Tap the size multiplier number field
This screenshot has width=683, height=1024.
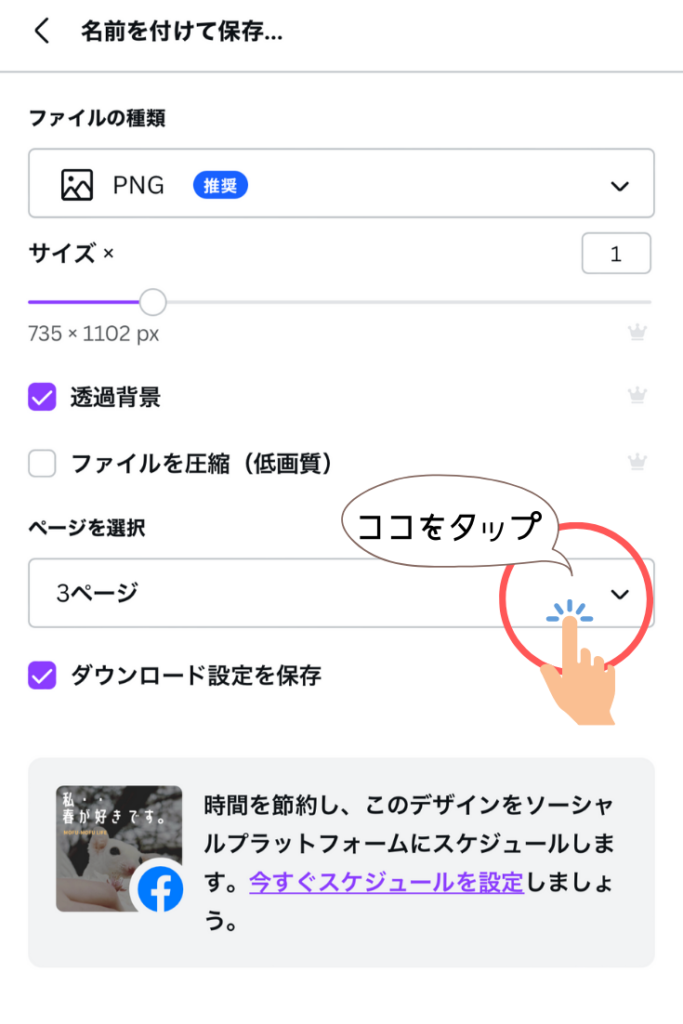pos(615,254)
